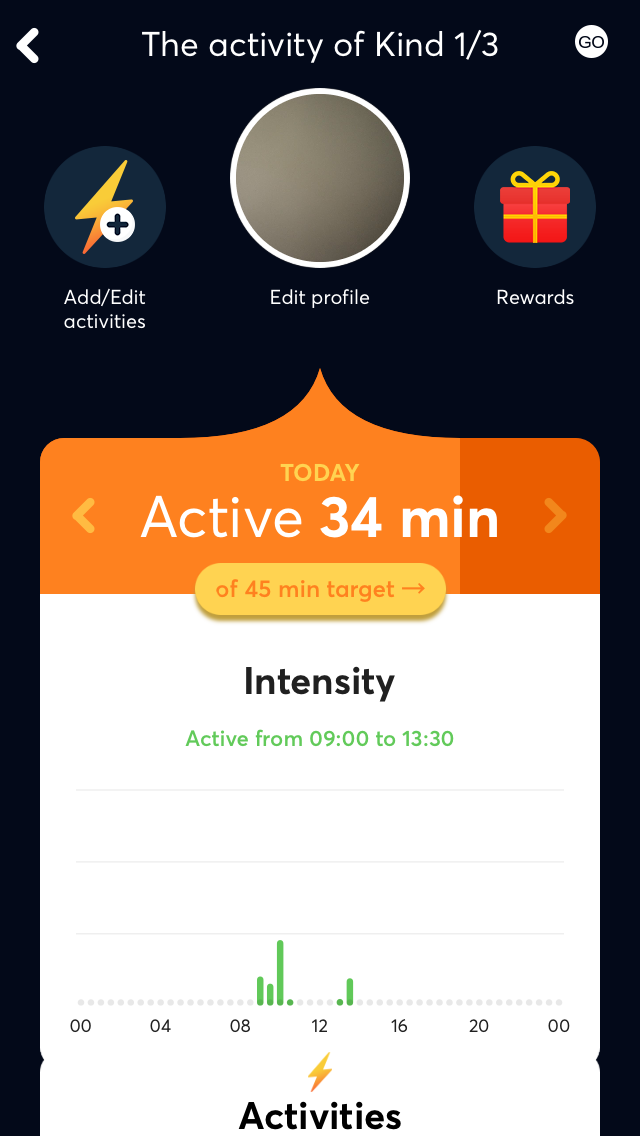Open Add/Edit activities

(x=105, y=208)
